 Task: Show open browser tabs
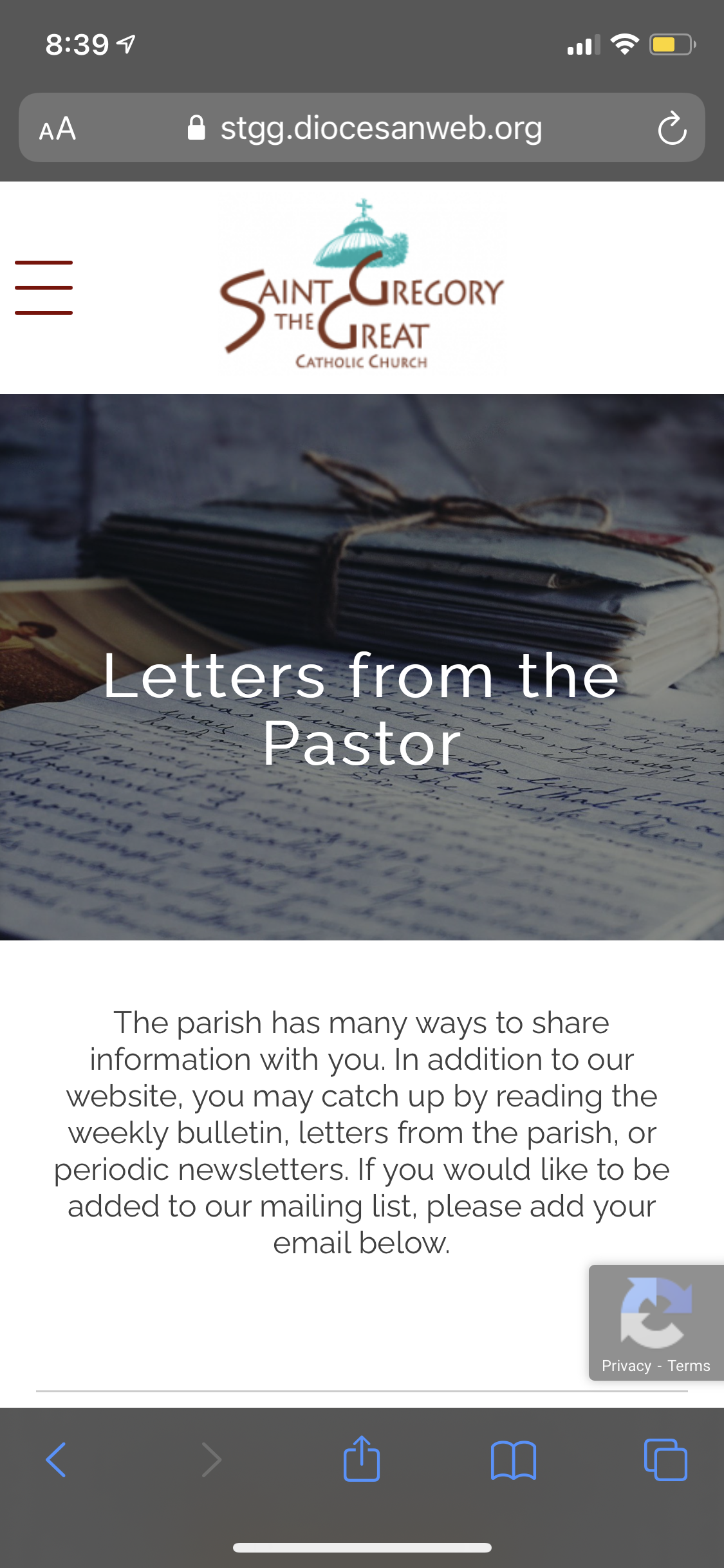[665, 1460]
